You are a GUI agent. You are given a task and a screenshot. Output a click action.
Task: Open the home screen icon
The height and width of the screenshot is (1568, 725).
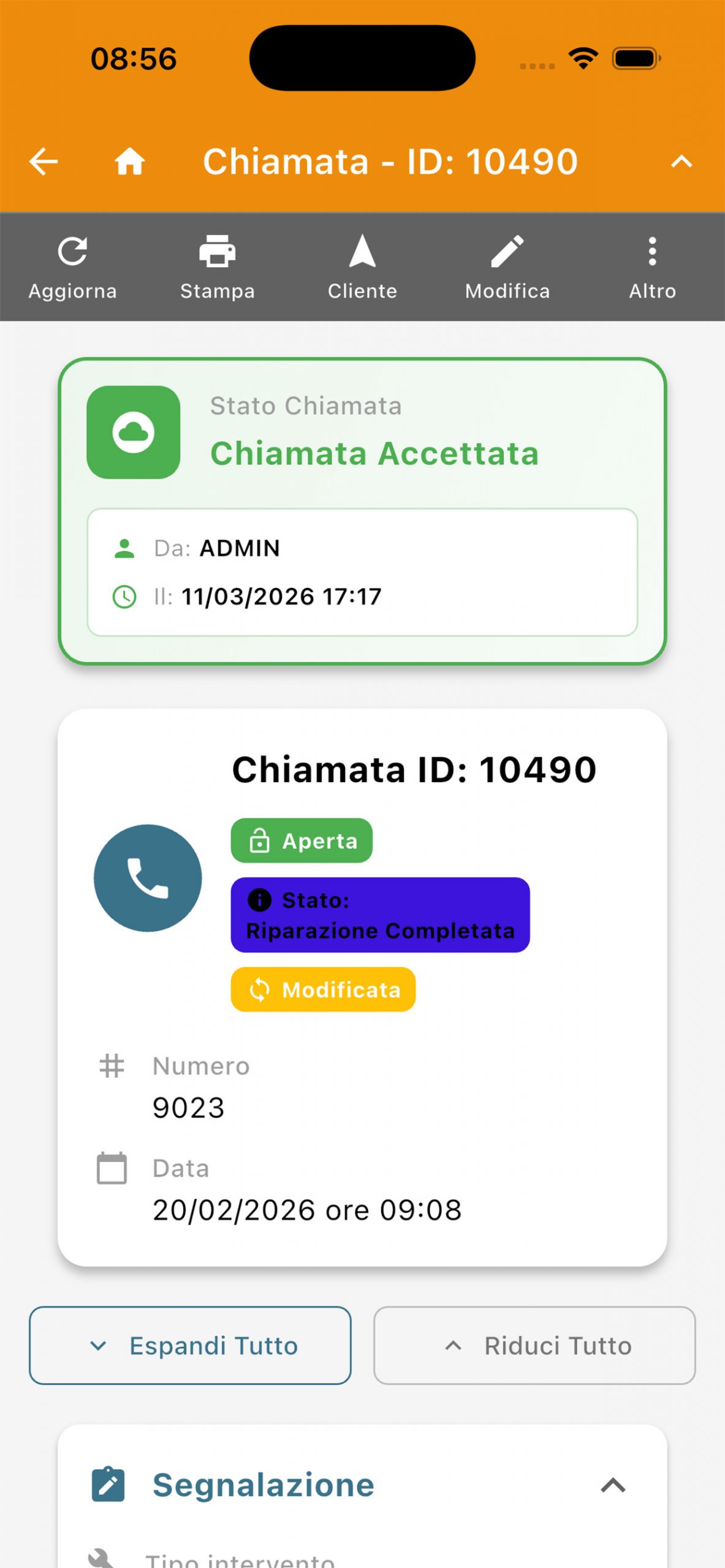click(130, 162)
